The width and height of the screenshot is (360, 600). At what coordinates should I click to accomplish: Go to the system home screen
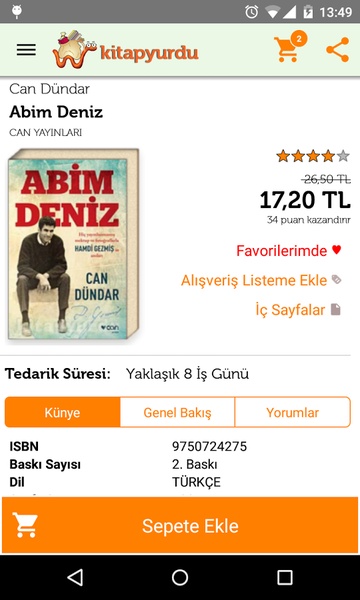pos(180,577)
